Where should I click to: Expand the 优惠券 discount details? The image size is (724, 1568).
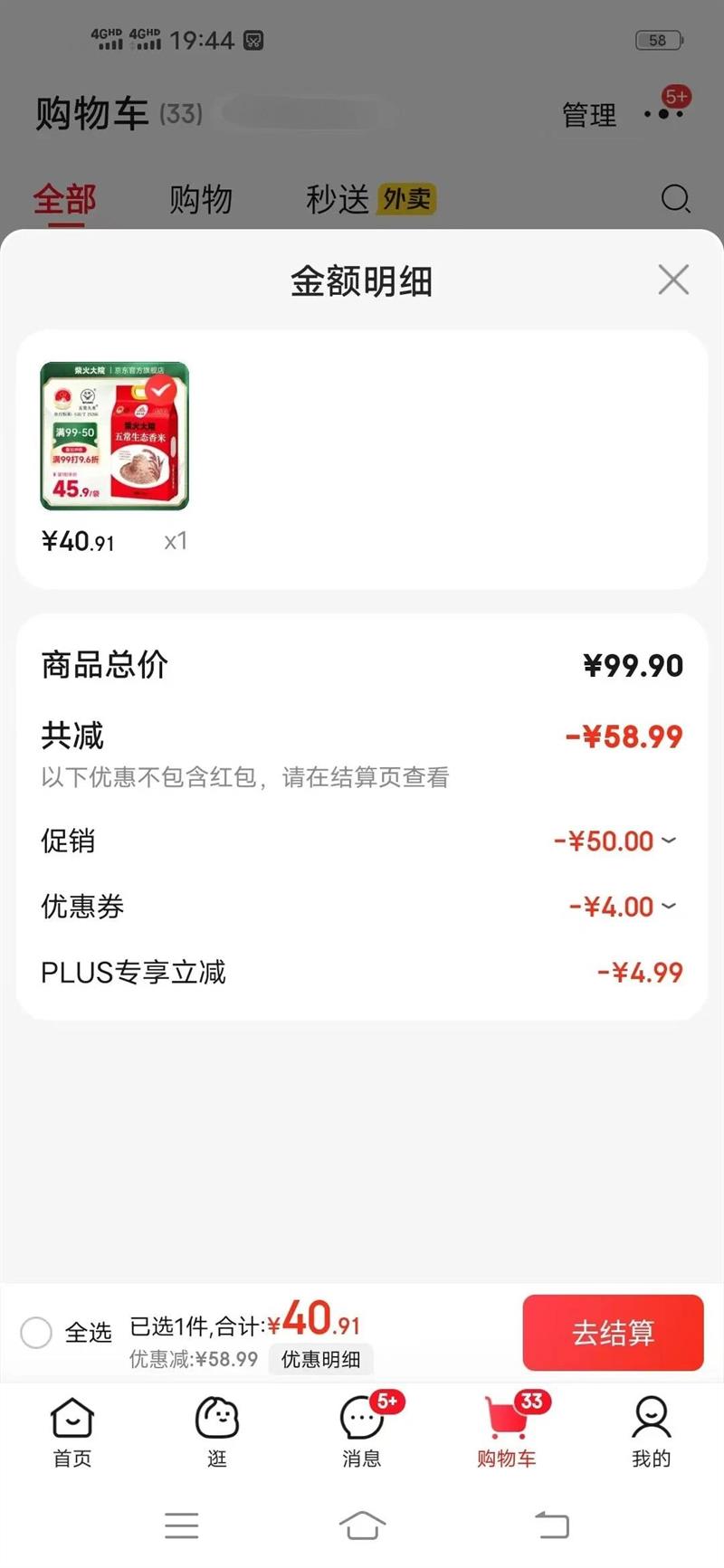click(x=668, y=906)
